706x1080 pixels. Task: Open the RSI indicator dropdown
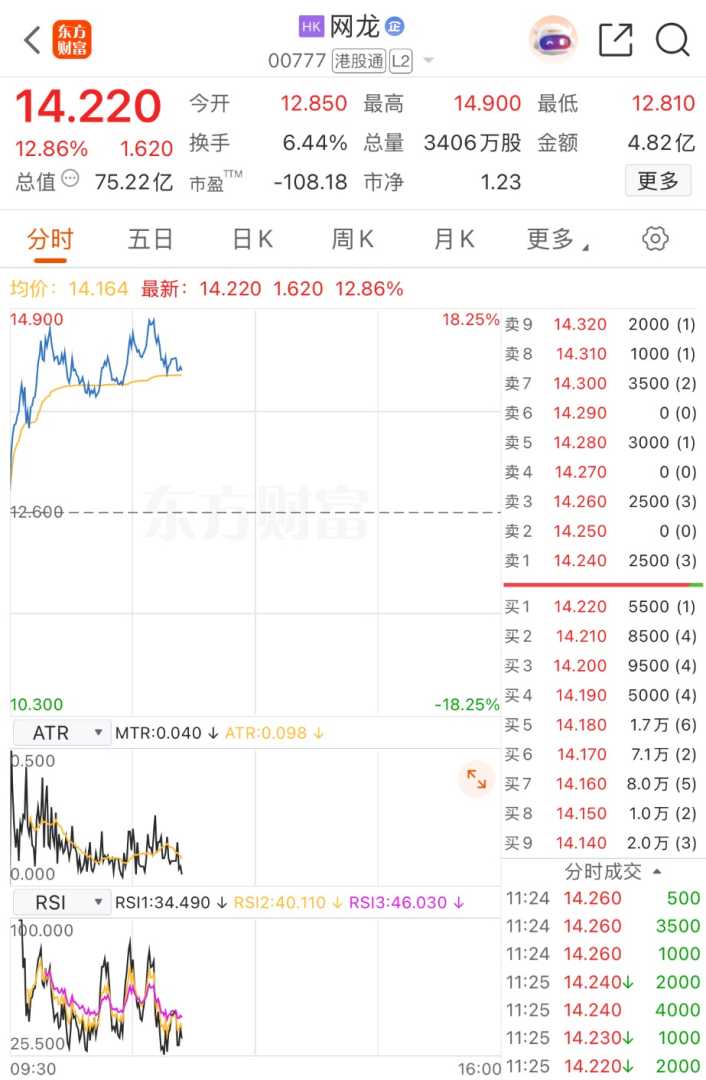coord(60,903)
